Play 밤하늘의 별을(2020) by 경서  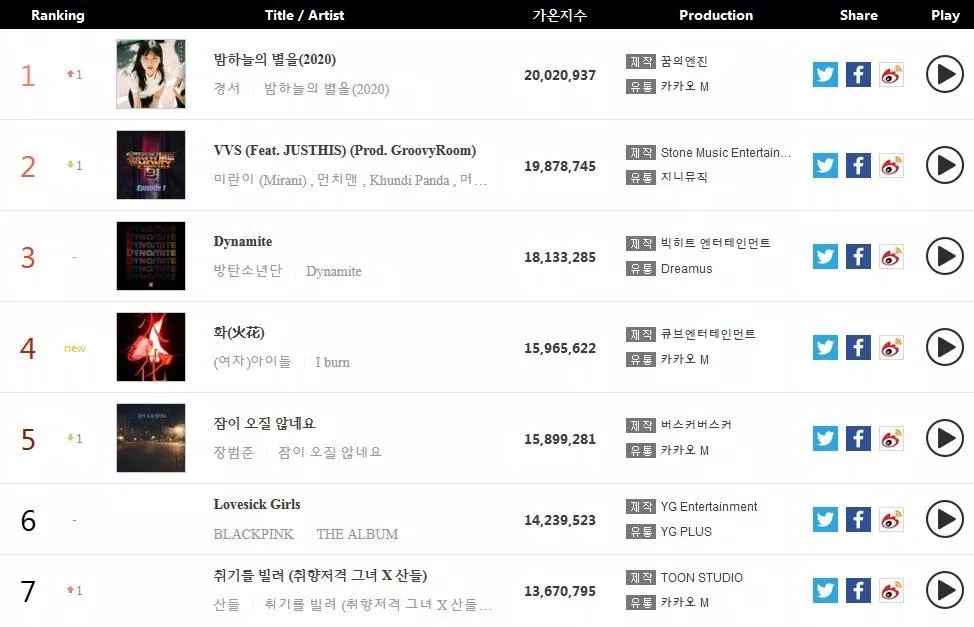tap(944, 74)
